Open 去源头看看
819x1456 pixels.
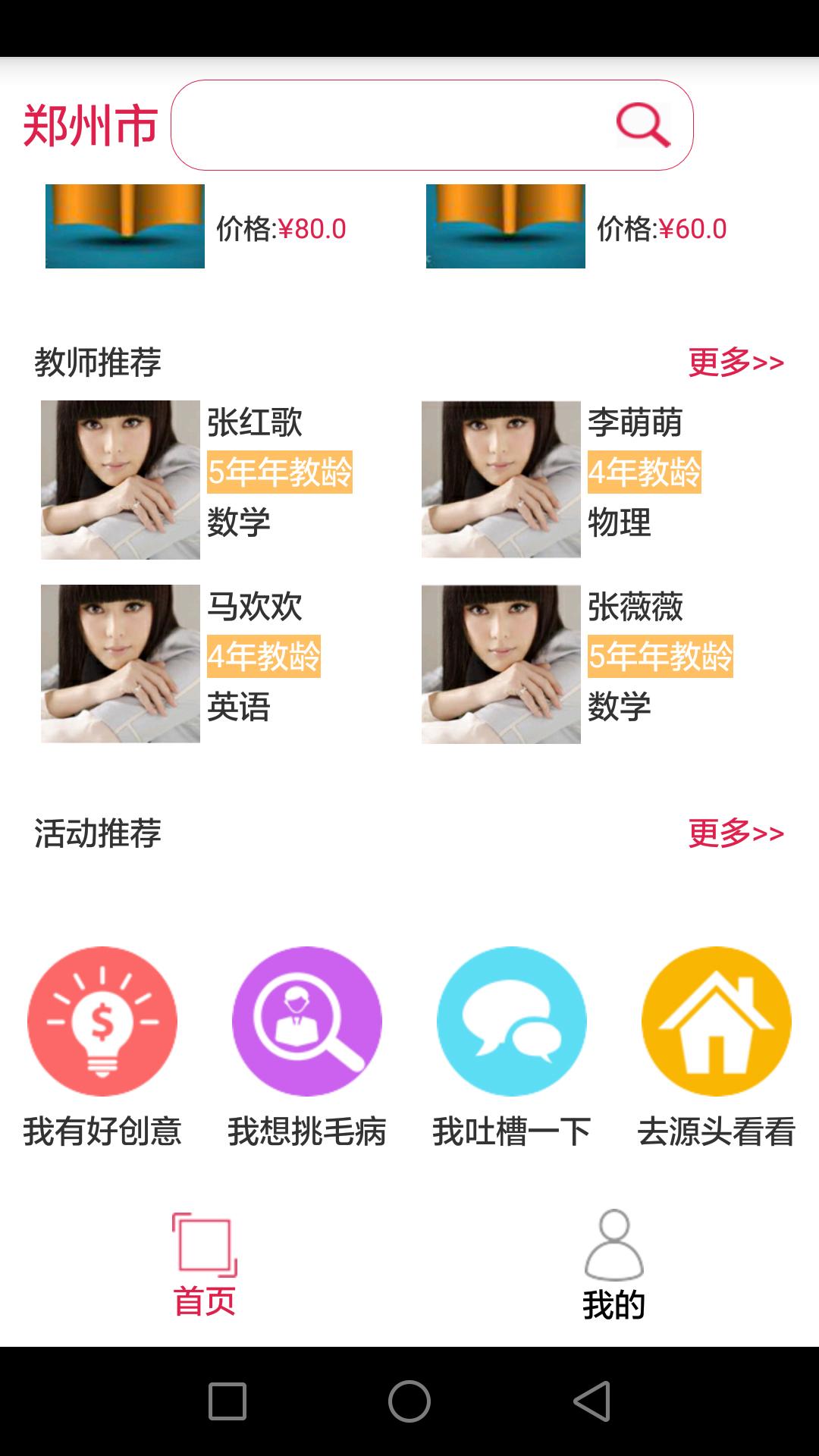pos(717,1021)
